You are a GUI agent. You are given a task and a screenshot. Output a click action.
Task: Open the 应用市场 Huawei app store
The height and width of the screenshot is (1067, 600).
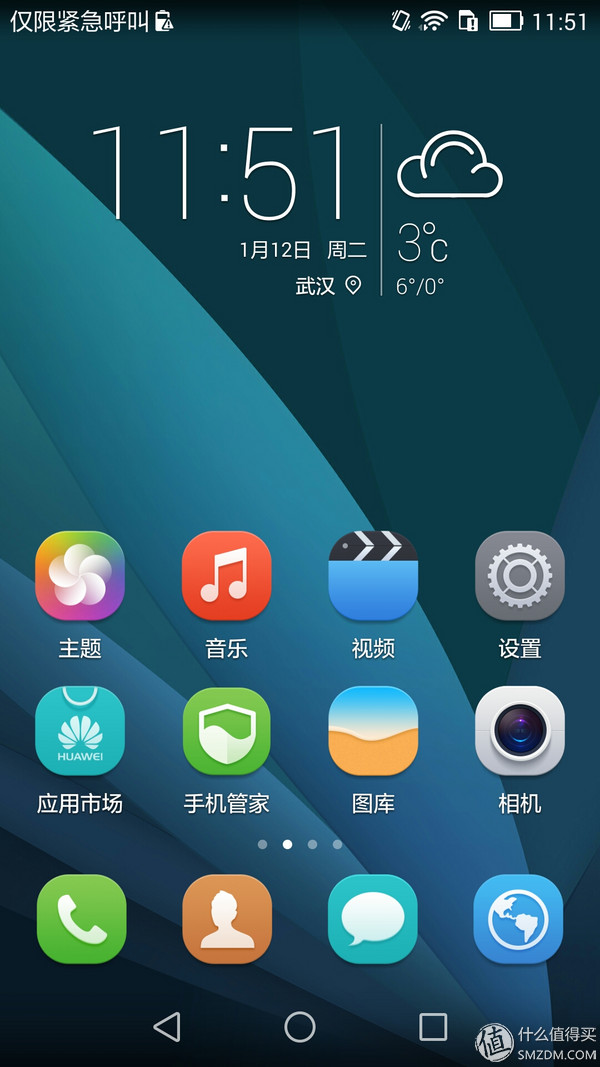click(80, 731)
